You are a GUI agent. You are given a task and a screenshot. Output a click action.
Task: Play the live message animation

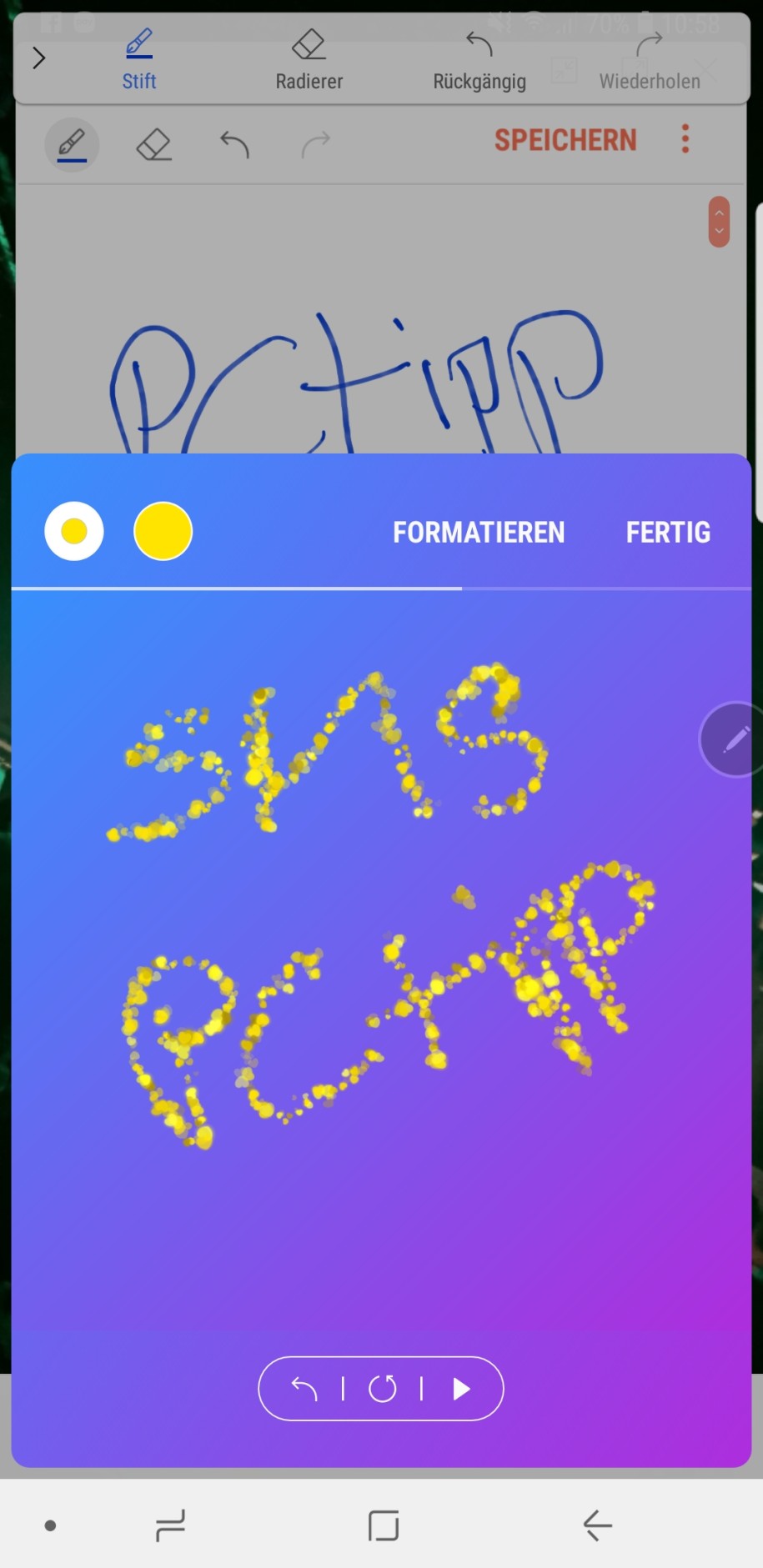click(461, 1388)
